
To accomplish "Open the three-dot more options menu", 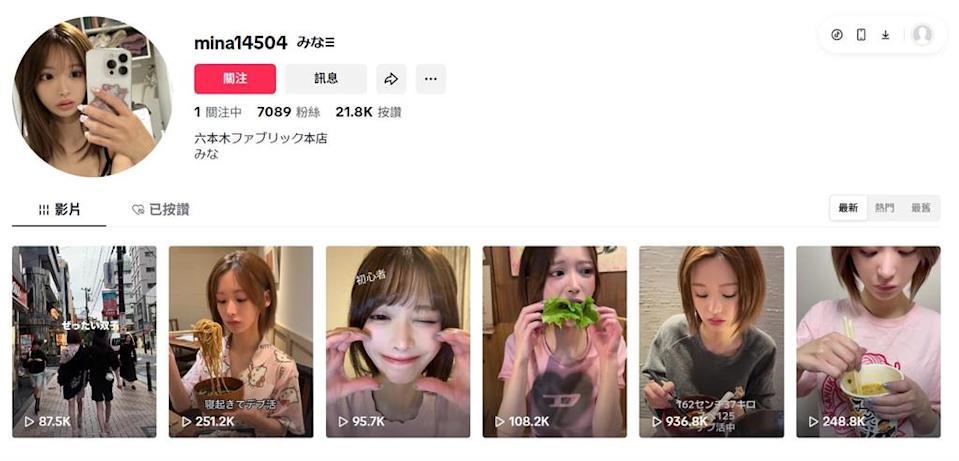I will (x=431, y=79).
